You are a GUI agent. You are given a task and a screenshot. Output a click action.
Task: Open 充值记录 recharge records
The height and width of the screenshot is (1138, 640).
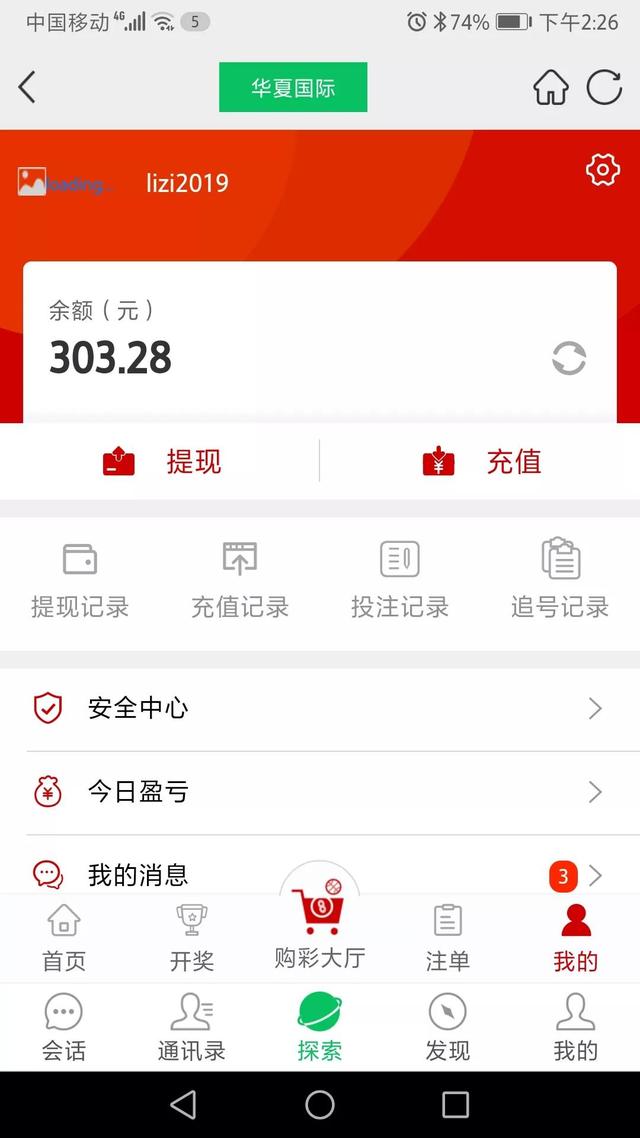click(240, 582)
